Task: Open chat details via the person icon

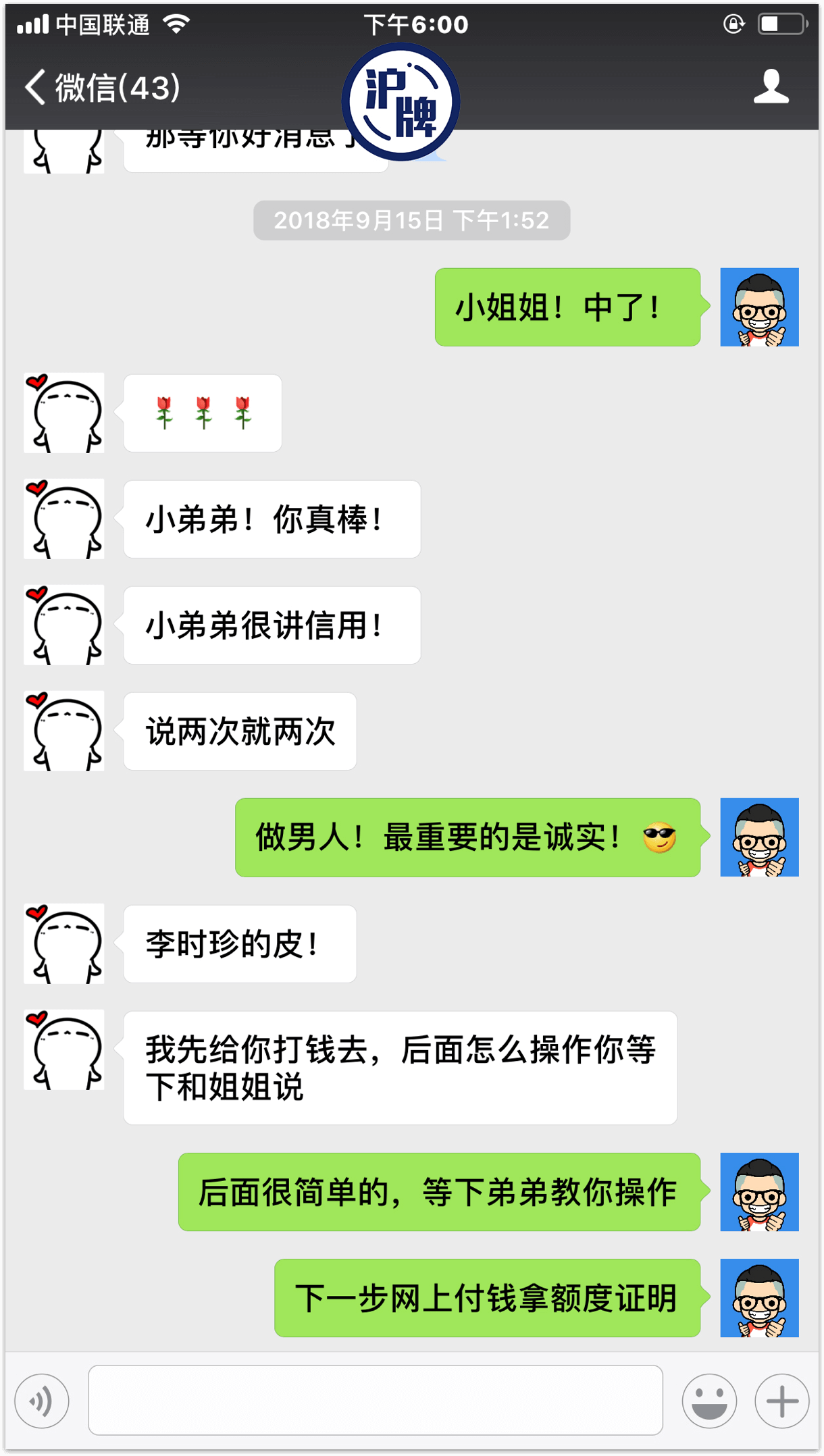Action: pos(771,86)
